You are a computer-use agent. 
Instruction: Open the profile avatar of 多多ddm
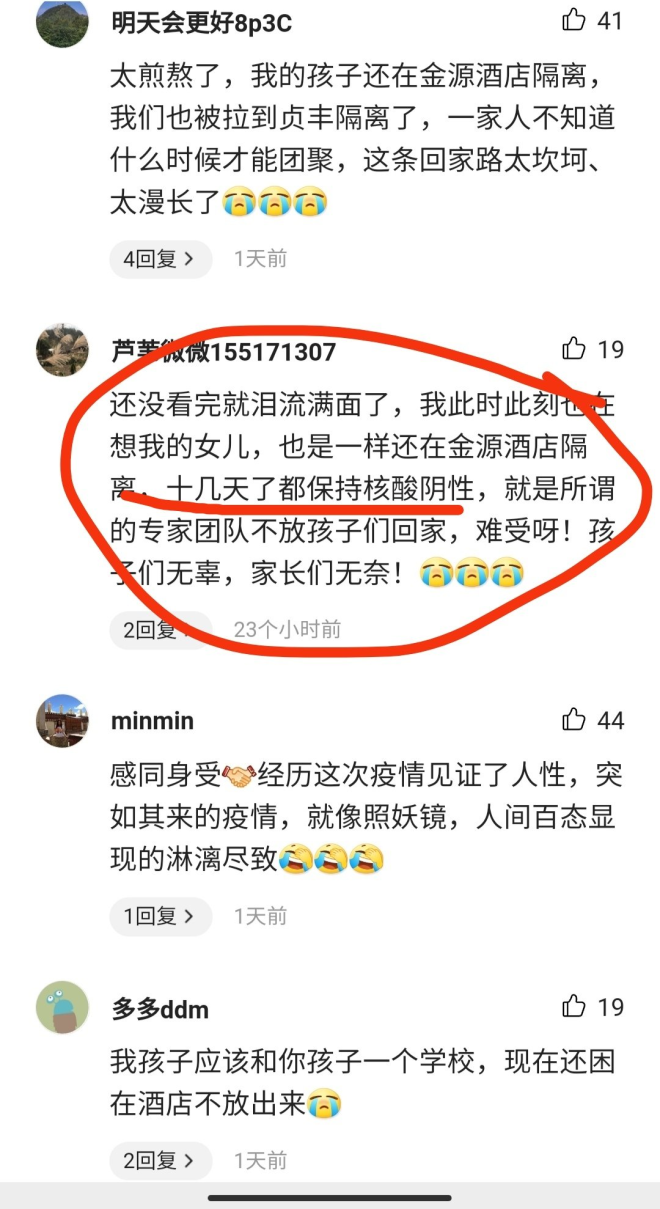(x=63, y=1007)
